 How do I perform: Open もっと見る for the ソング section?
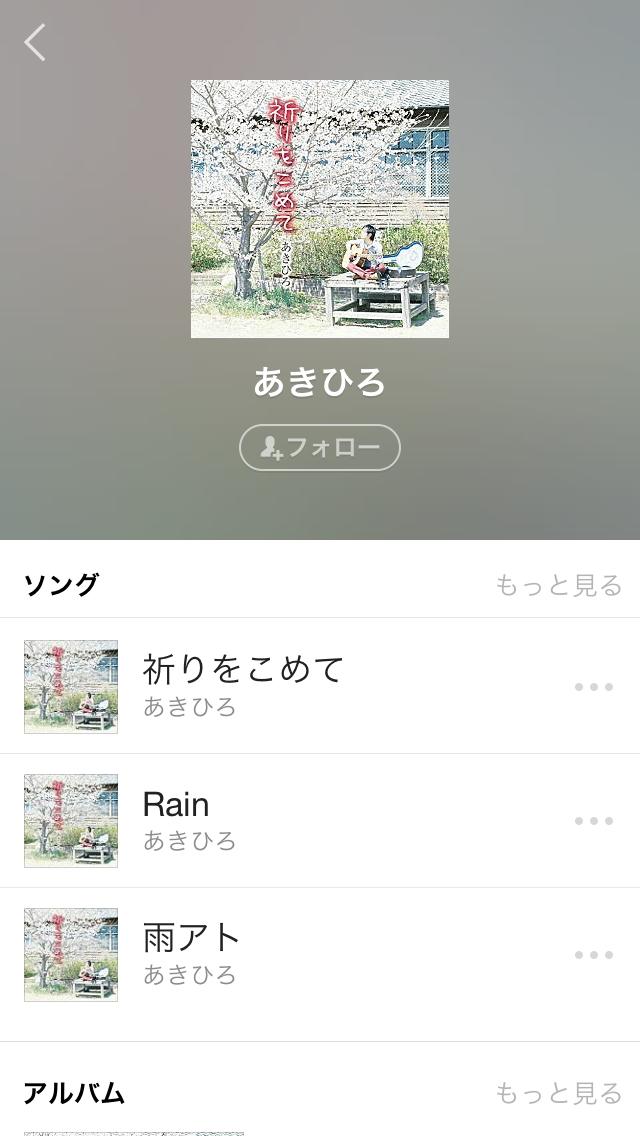coord(559,585)
